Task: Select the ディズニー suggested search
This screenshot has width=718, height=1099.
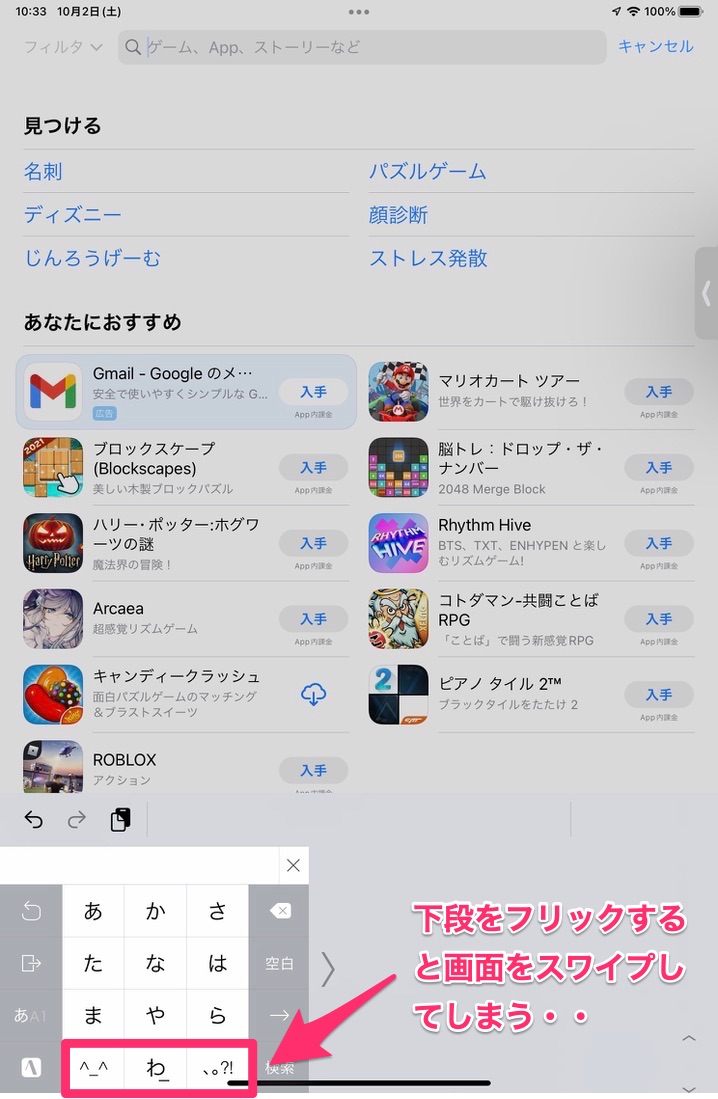Action: point(72,215)
